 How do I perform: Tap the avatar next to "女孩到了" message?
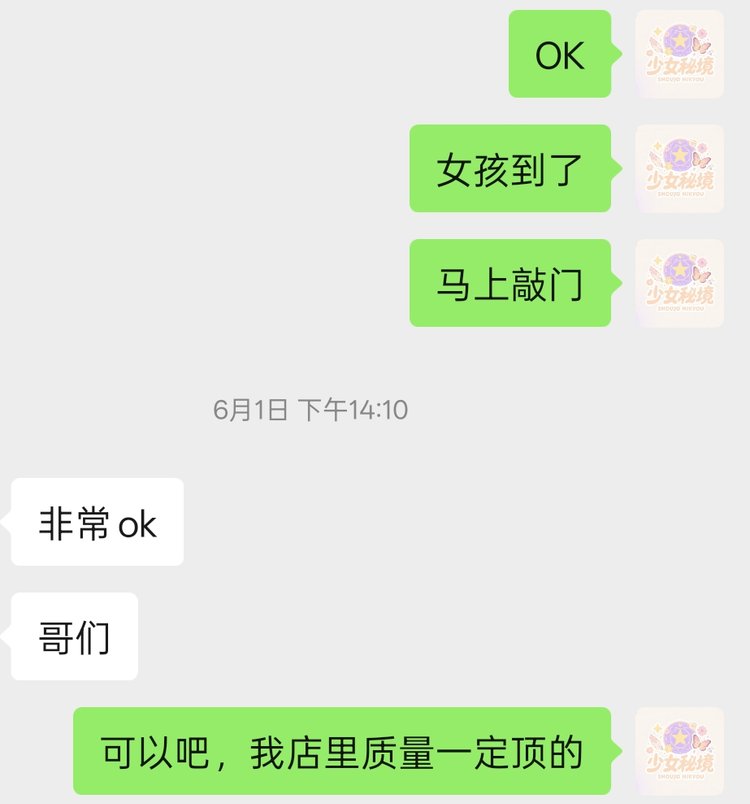(x=679, y=168)
